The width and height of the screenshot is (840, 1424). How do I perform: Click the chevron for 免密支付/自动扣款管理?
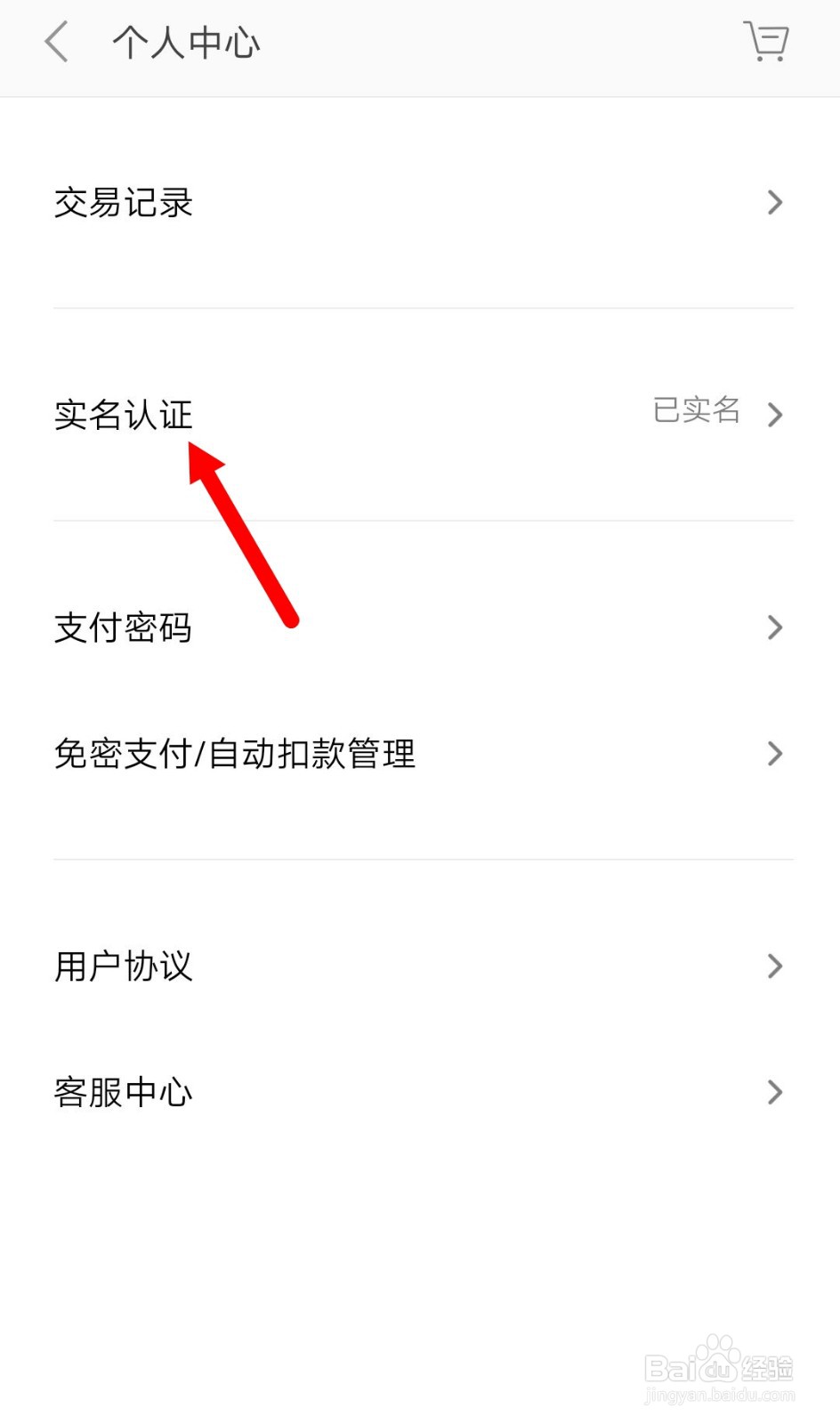click(x=773, y=754)
